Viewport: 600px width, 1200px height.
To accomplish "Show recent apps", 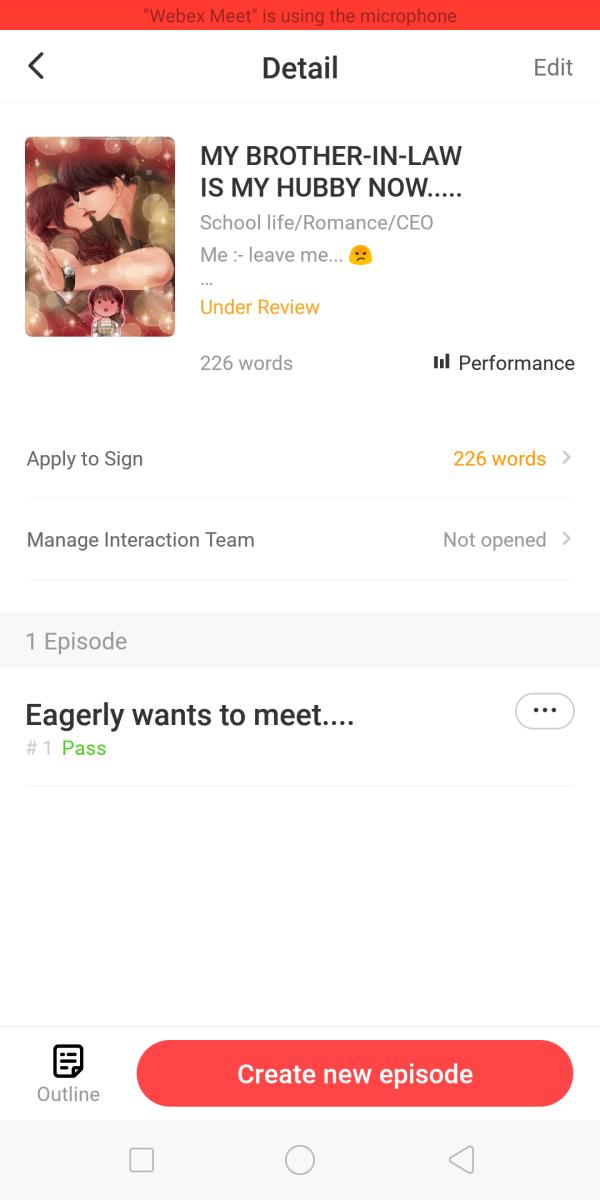I will tap(142, 1160).
